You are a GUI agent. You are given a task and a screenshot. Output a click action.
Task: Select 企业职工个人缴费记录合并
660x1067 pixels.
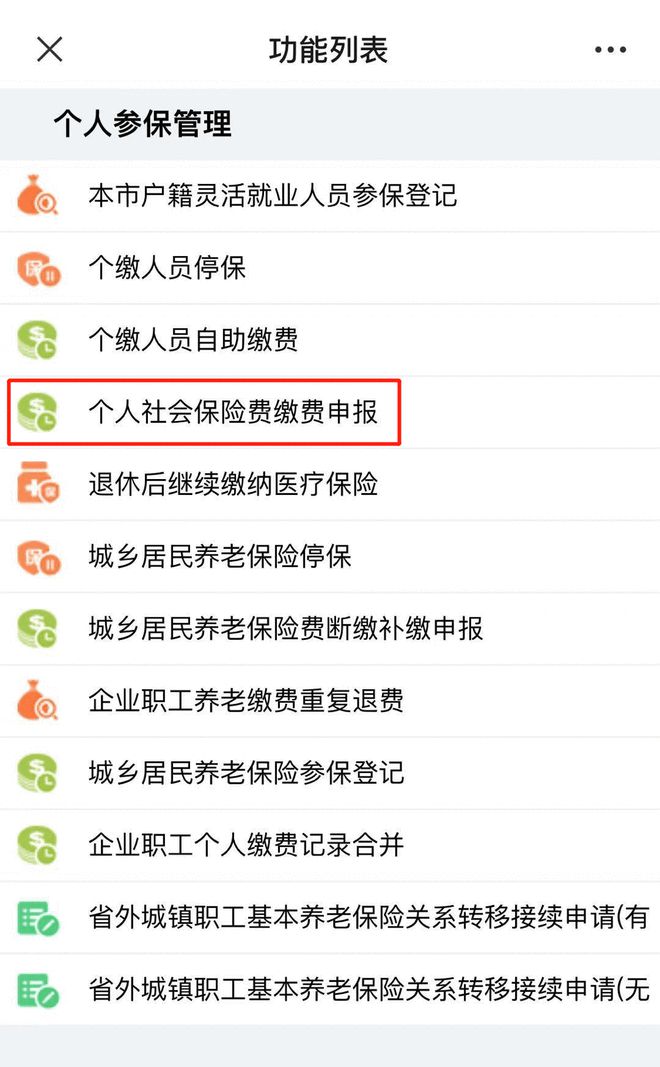[330, 845]
